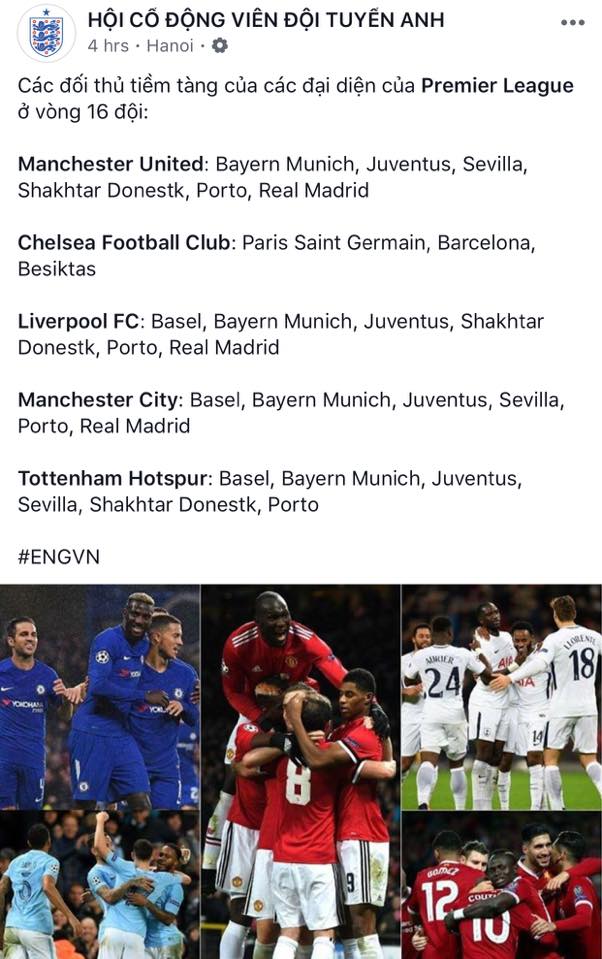Open the post's three-dot options menu
Image resolution: width=602 pixels, height=959 pixels.
572,22
